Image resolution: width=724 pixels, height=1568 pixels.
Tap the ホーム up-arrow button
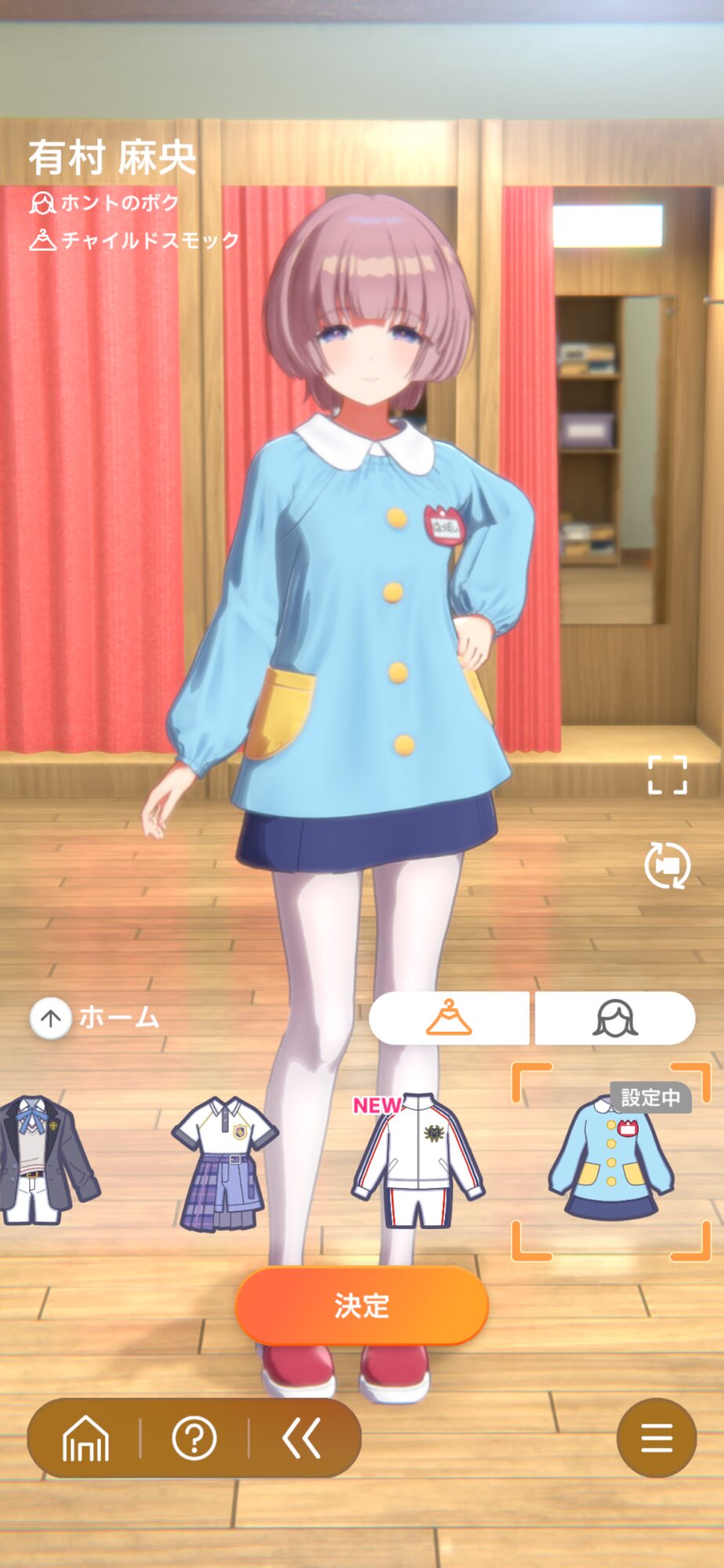[51, 1018]
